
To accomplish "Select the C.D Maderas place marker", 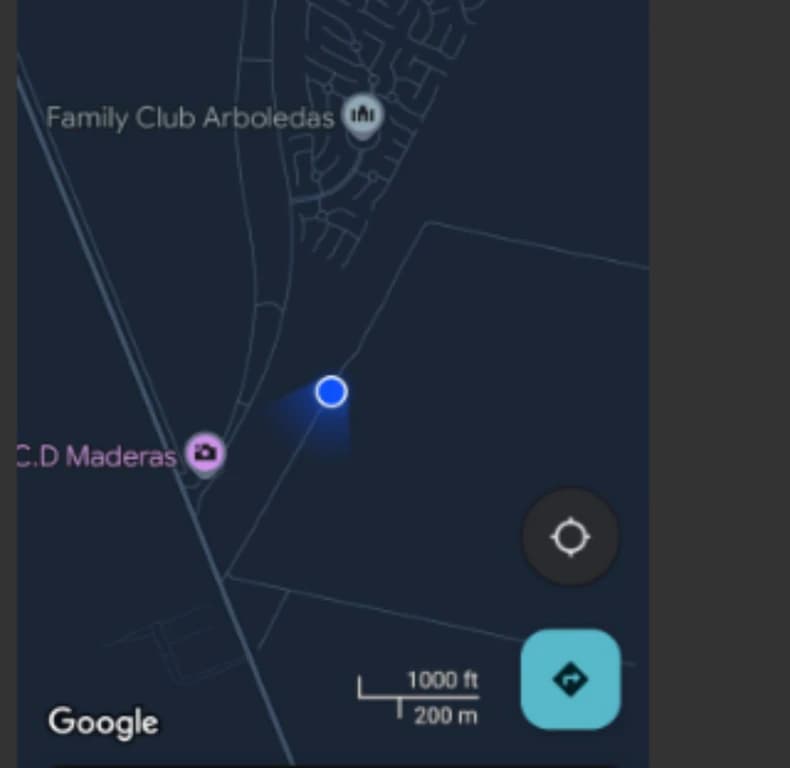I will (x=205, y=454).
